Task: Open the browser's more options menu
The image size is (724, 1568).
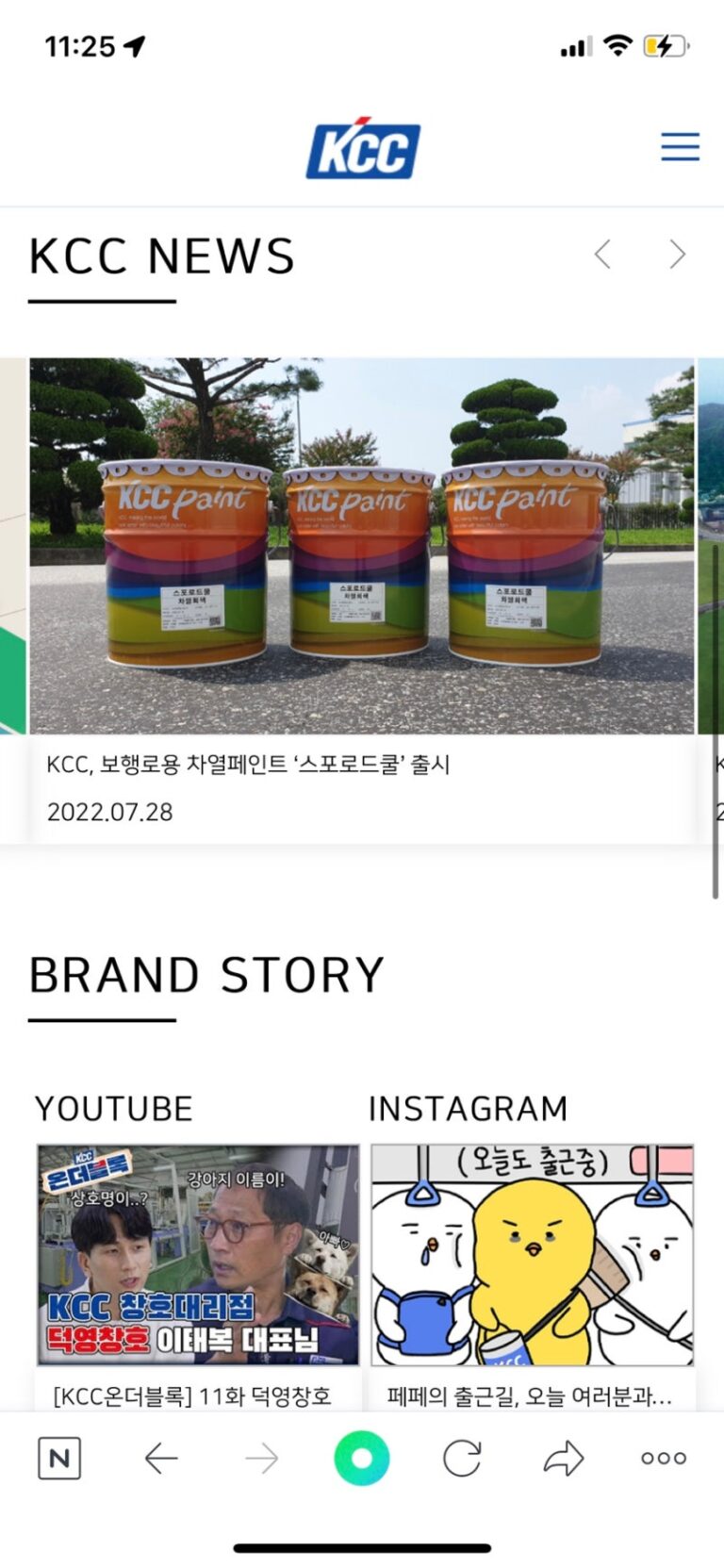Action: [664, 1459]
